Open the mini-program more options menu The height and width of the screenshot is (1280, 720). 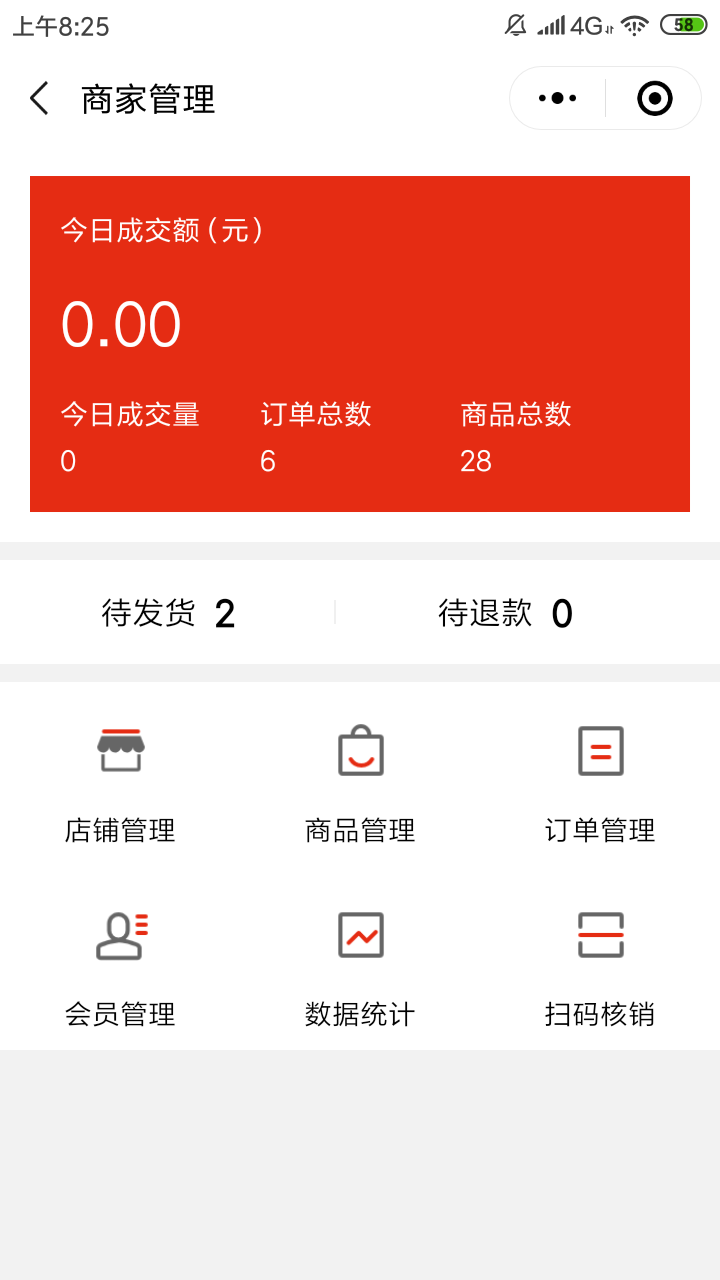556,98
